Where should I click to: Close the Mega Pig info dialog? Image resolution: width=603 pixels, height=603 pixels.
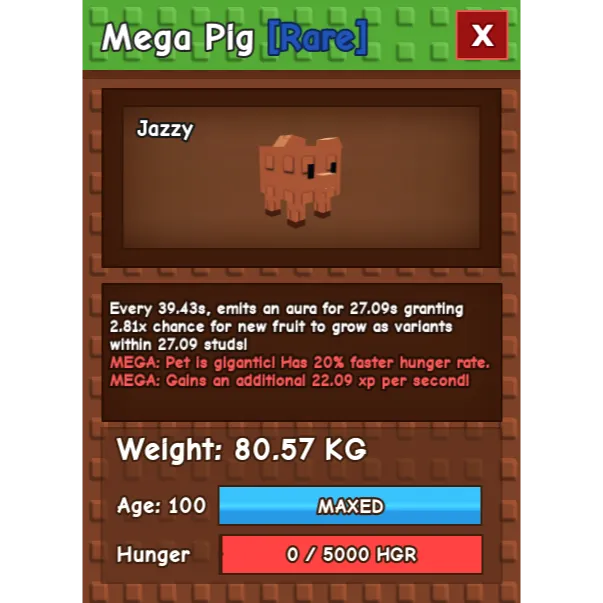coord(482,36)
